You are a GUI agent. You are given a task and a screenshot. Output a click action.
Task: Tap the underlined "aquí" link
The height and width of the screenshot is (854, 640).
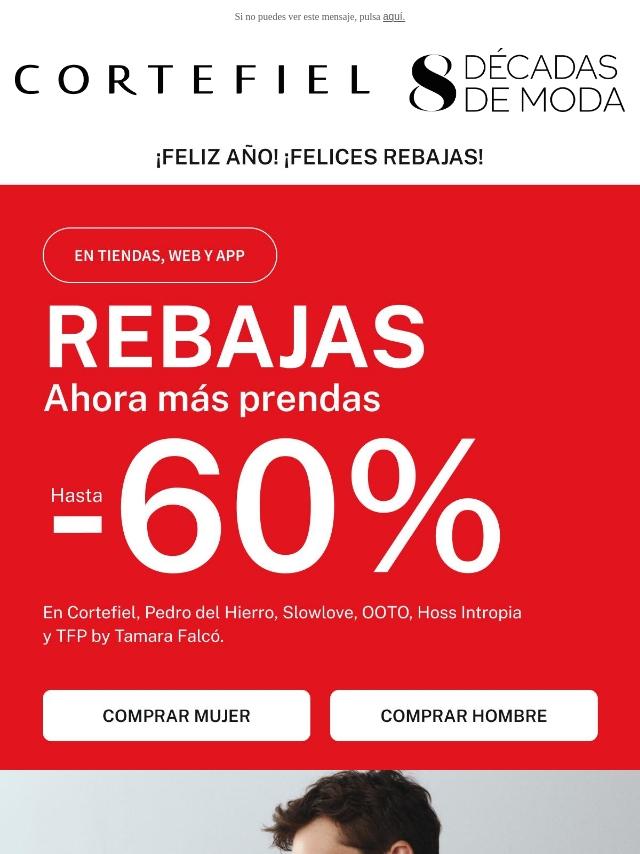click(393, 17)
